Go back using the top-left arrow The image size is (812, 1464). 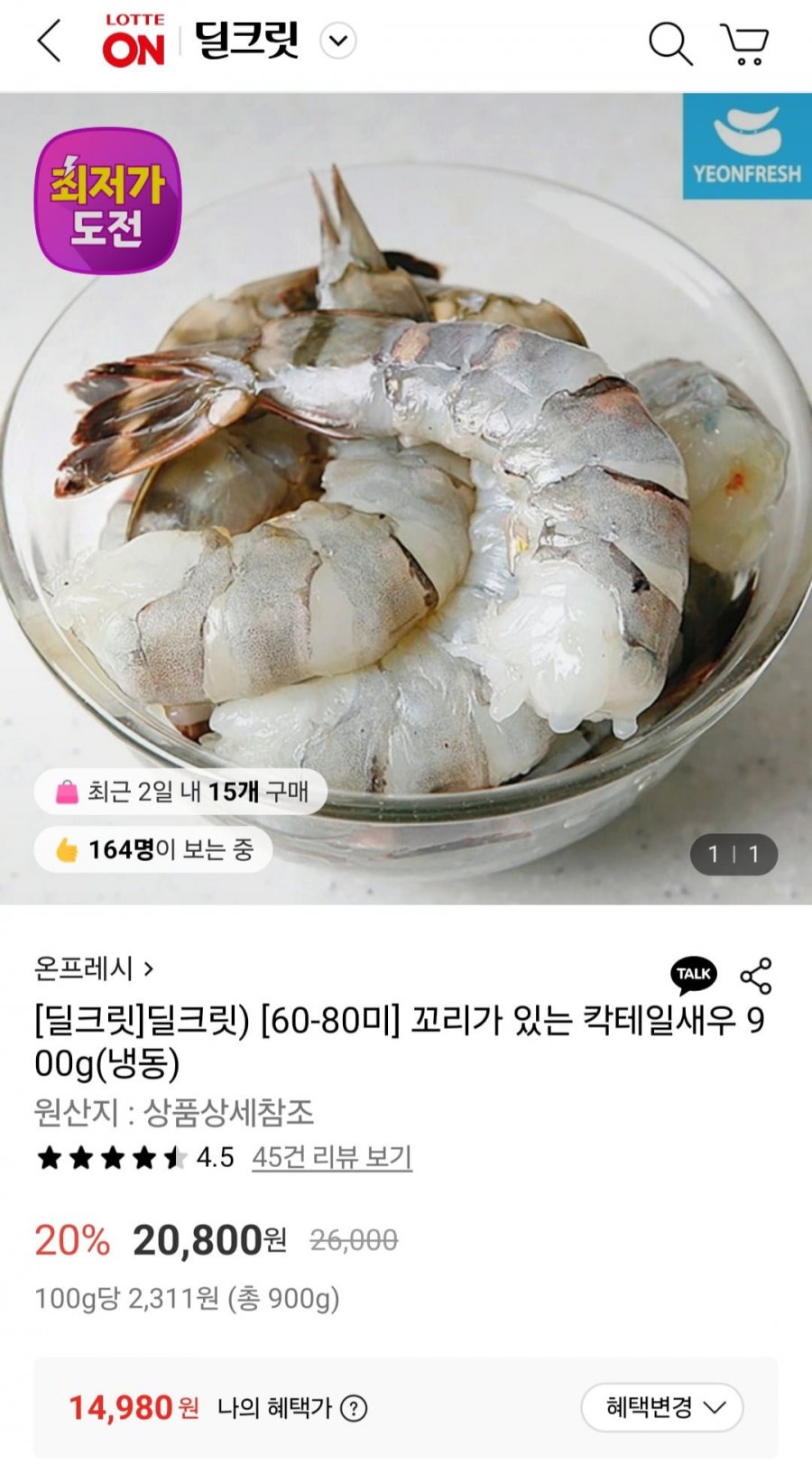(49, 42)
